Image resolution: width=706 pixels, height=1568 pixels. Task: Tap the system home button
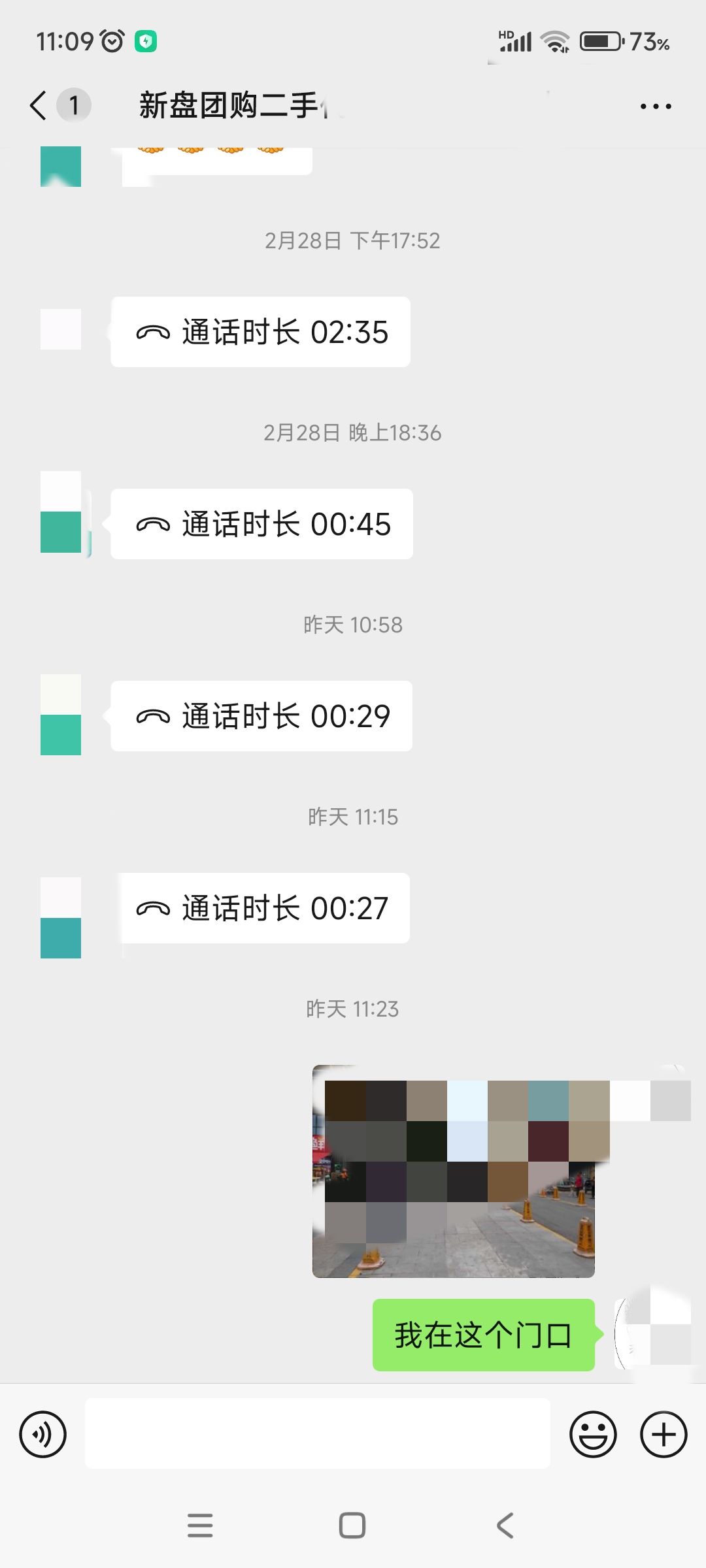pyautogui.click(x=352, y=1526)
